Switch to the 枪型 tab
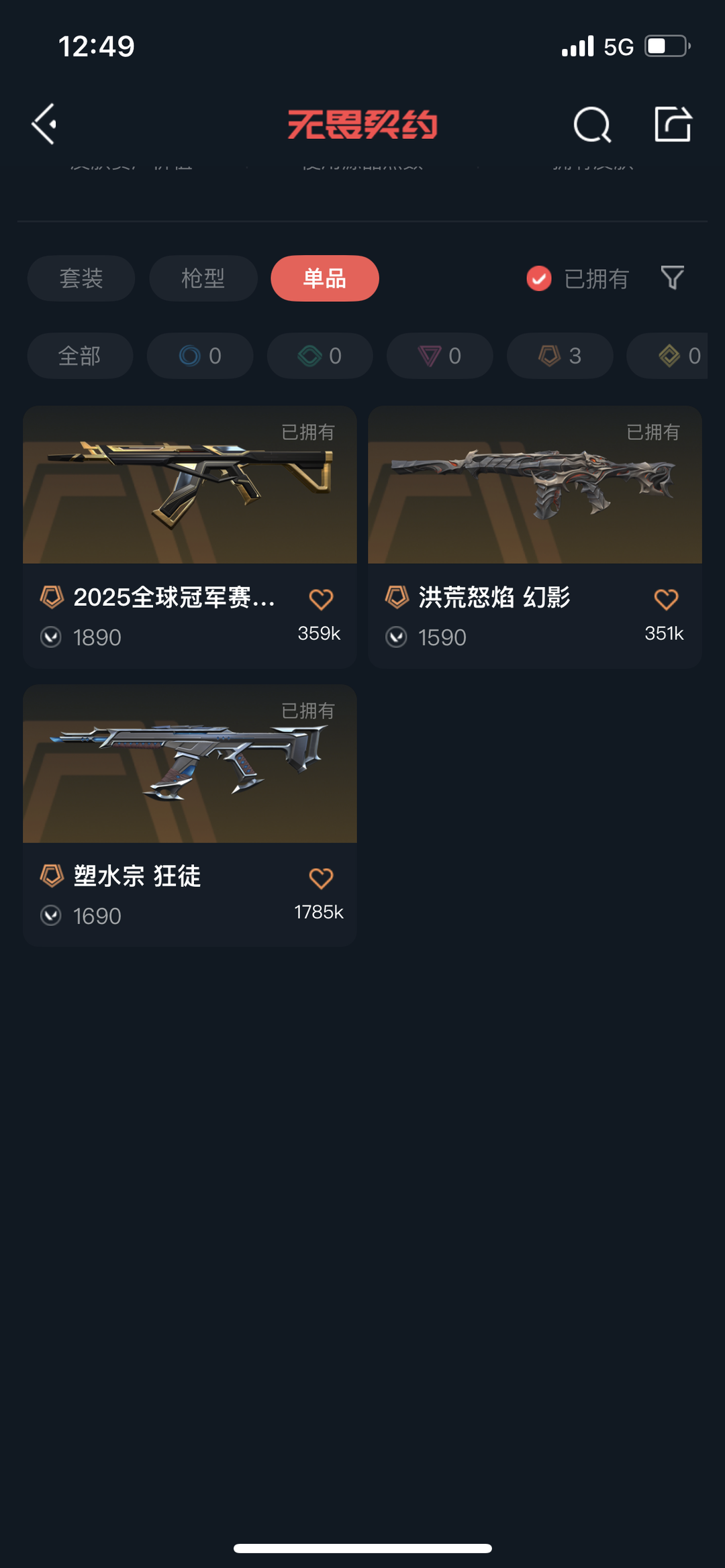725x1568 pixels. [x=203, y=278]
